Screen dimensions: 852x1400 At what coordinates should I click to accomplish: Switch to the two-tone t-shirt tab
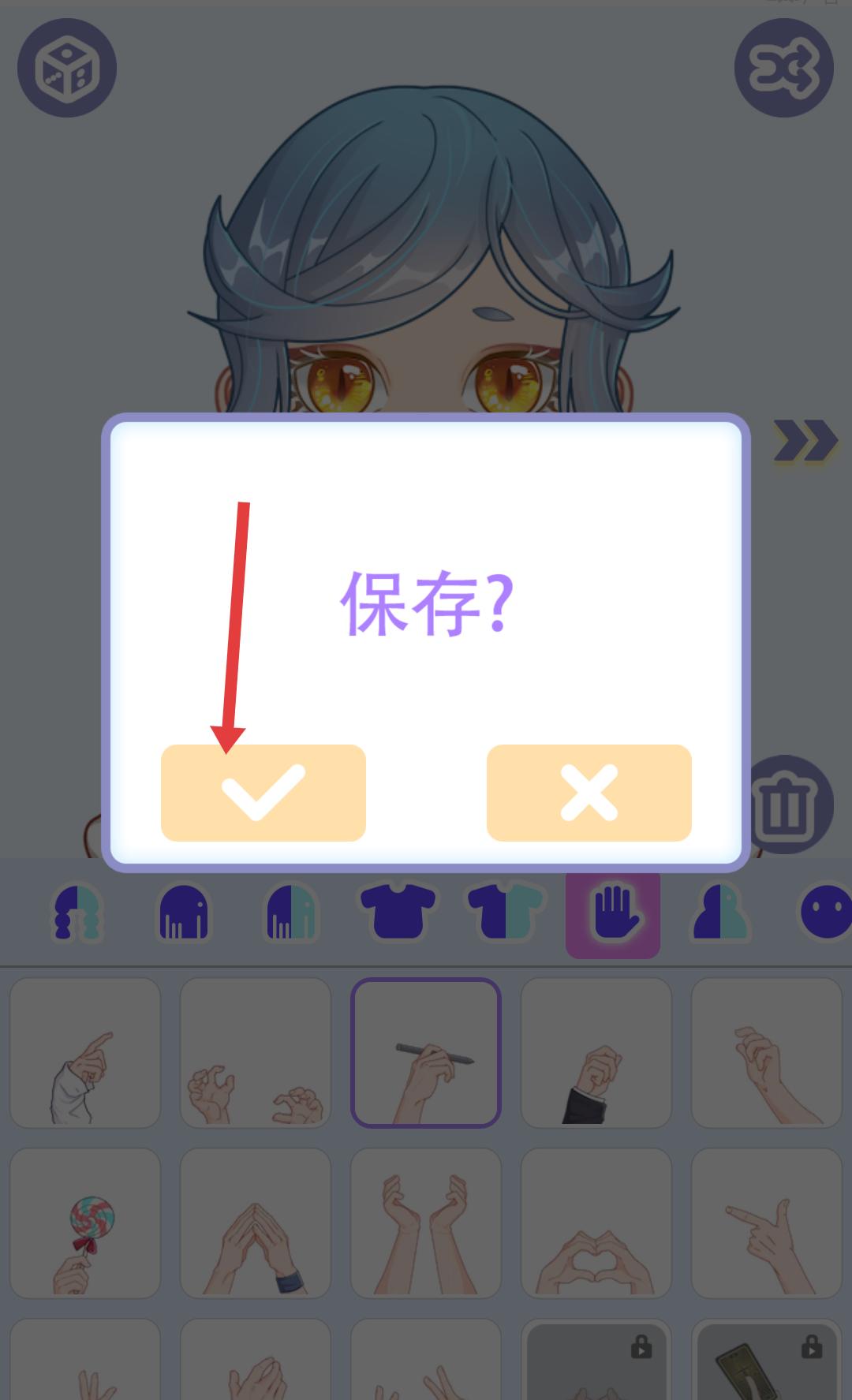(x=506, y=912)
